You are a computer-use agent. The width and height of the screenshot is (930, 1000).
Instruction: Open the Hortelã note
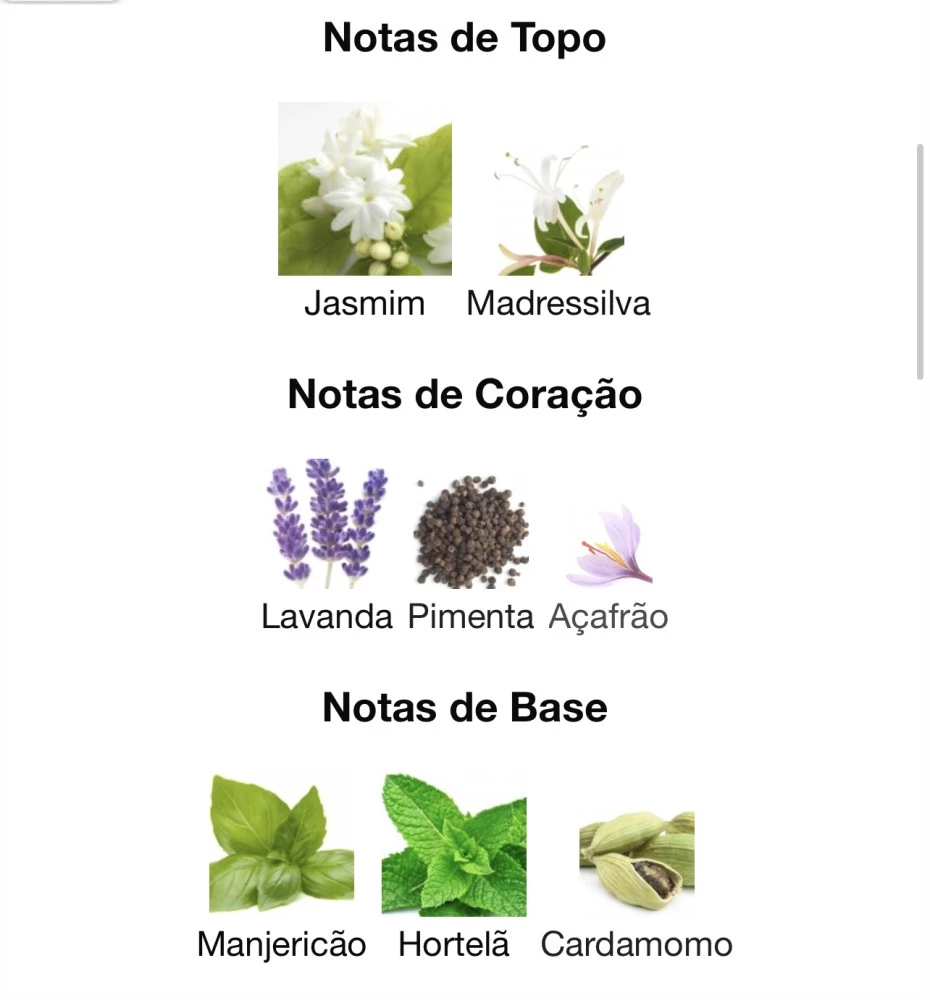click(x=454, y=846)
